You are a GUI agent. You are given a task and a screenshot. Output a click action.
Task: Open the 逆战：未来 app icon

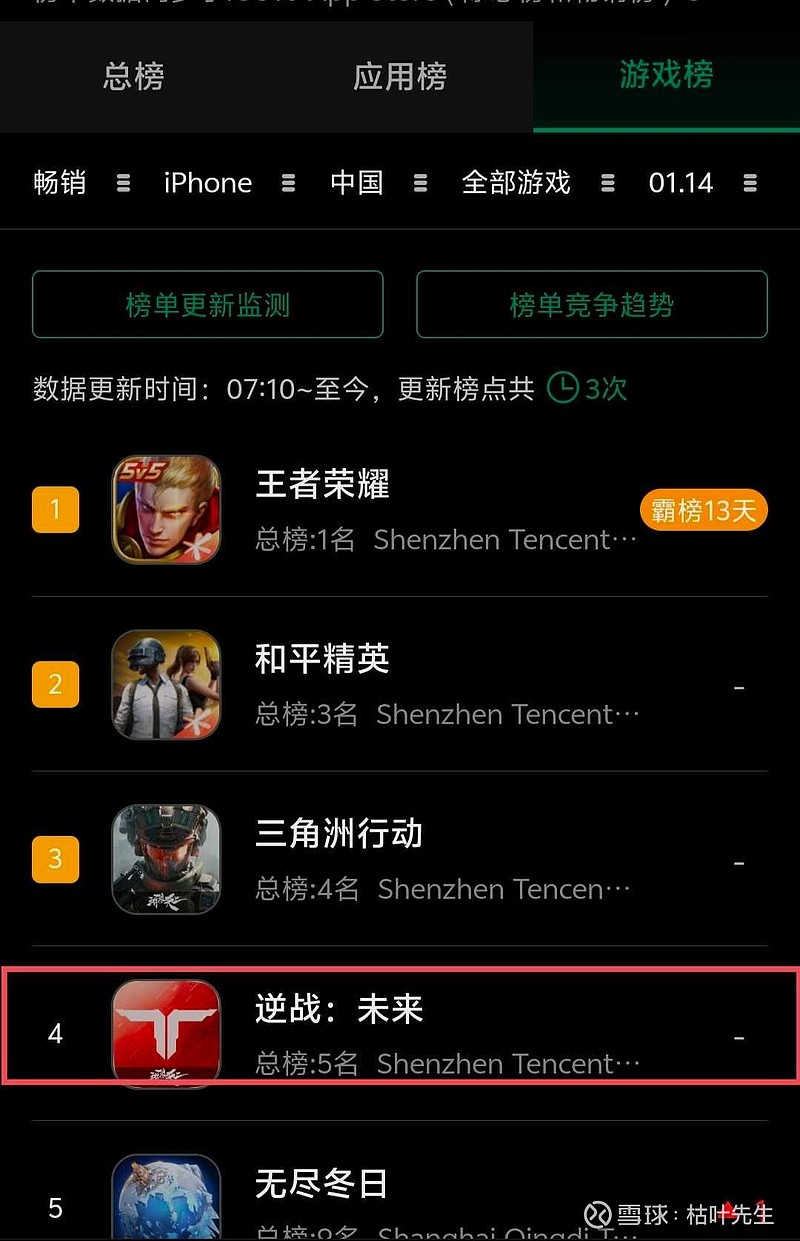click(166, 1034)
